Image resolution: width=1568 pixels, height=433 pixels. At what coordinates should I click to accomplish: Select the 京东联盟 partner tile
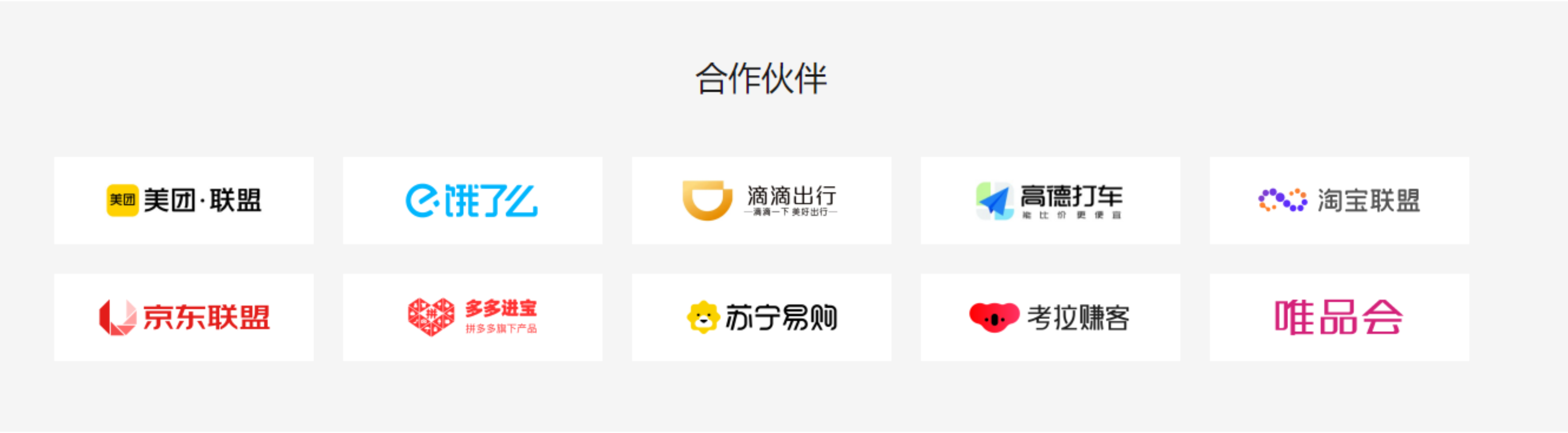(184, 317)
